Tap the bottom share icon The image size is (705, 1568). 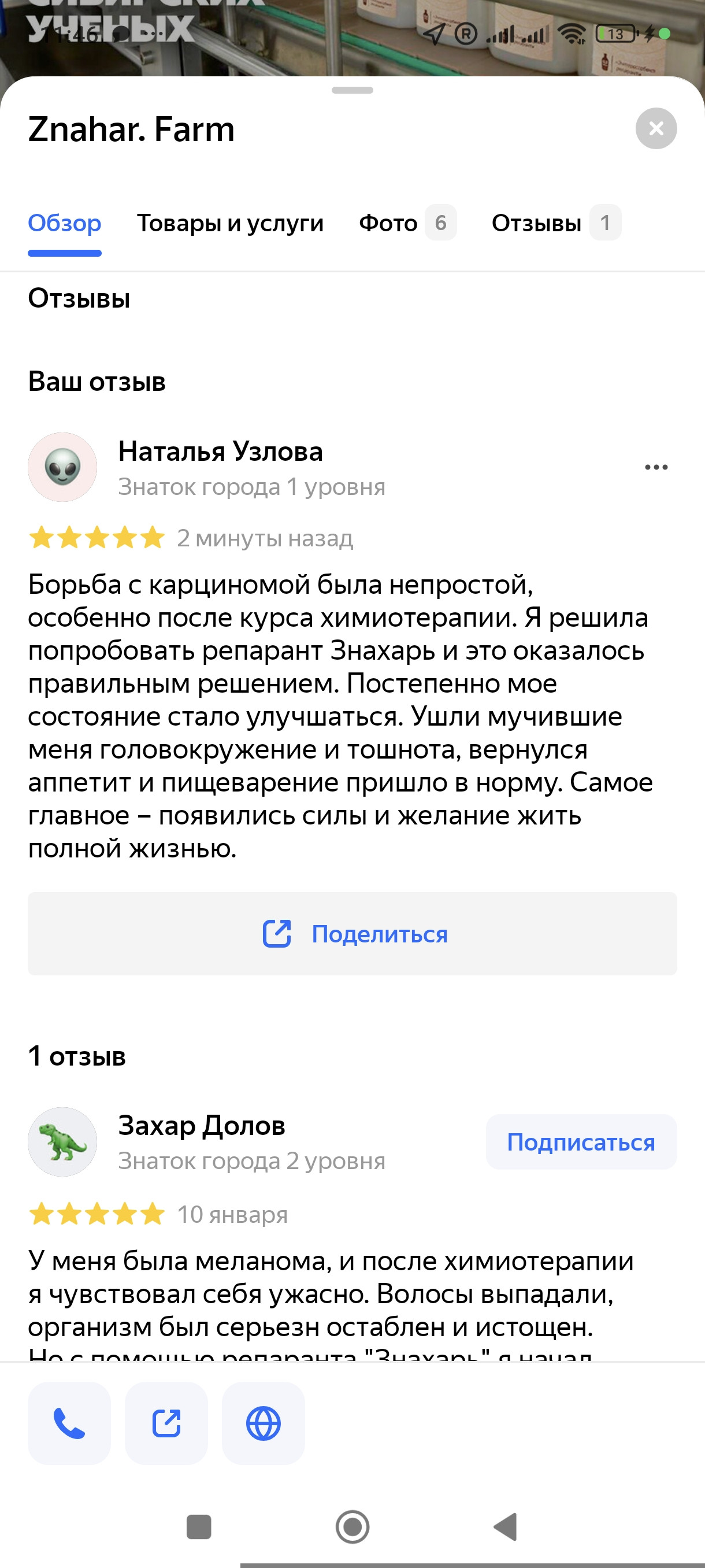click(x=166, y=1423)
